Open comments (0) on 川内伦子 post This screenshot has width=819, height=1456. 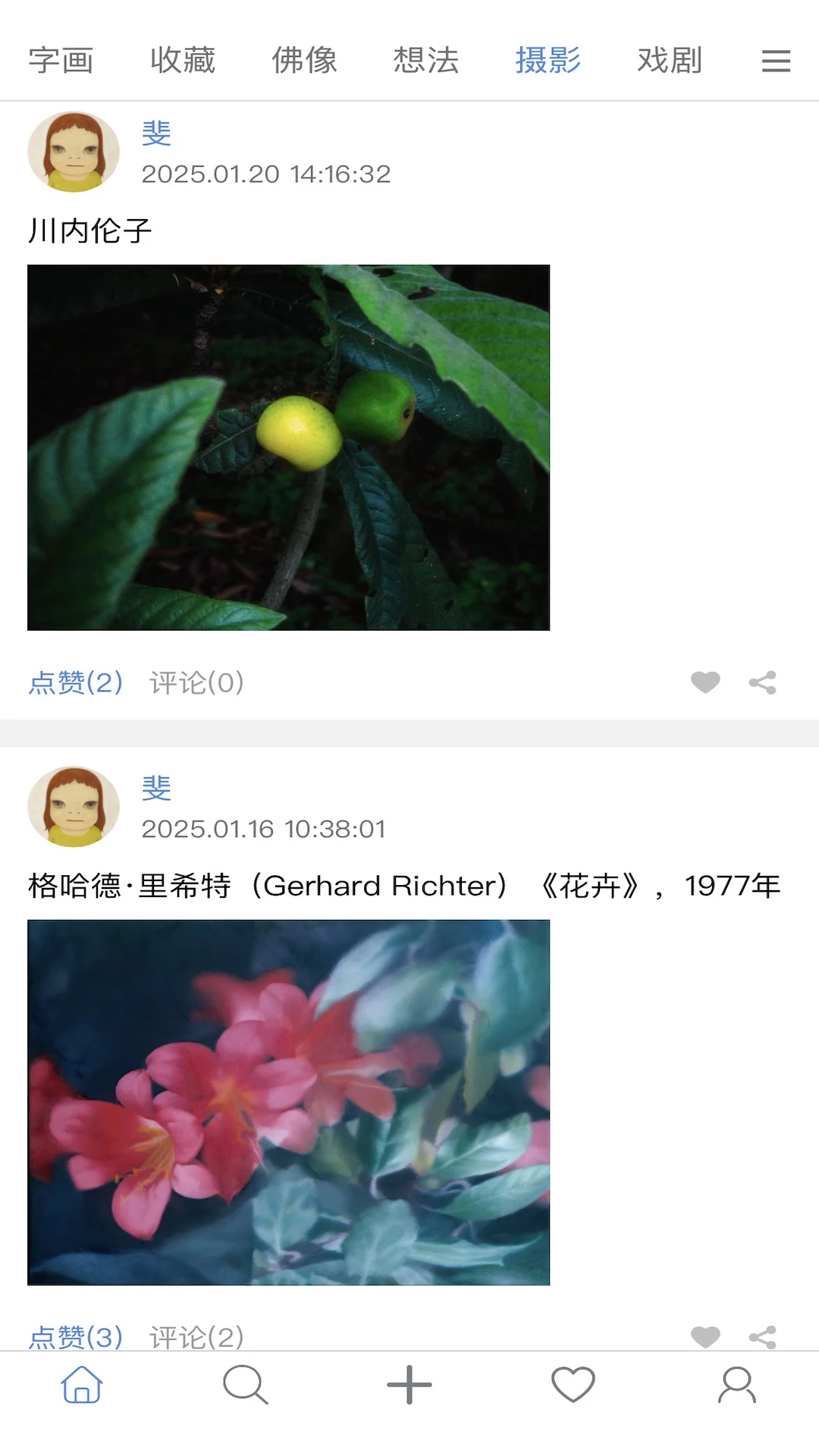tap(196, 682)
